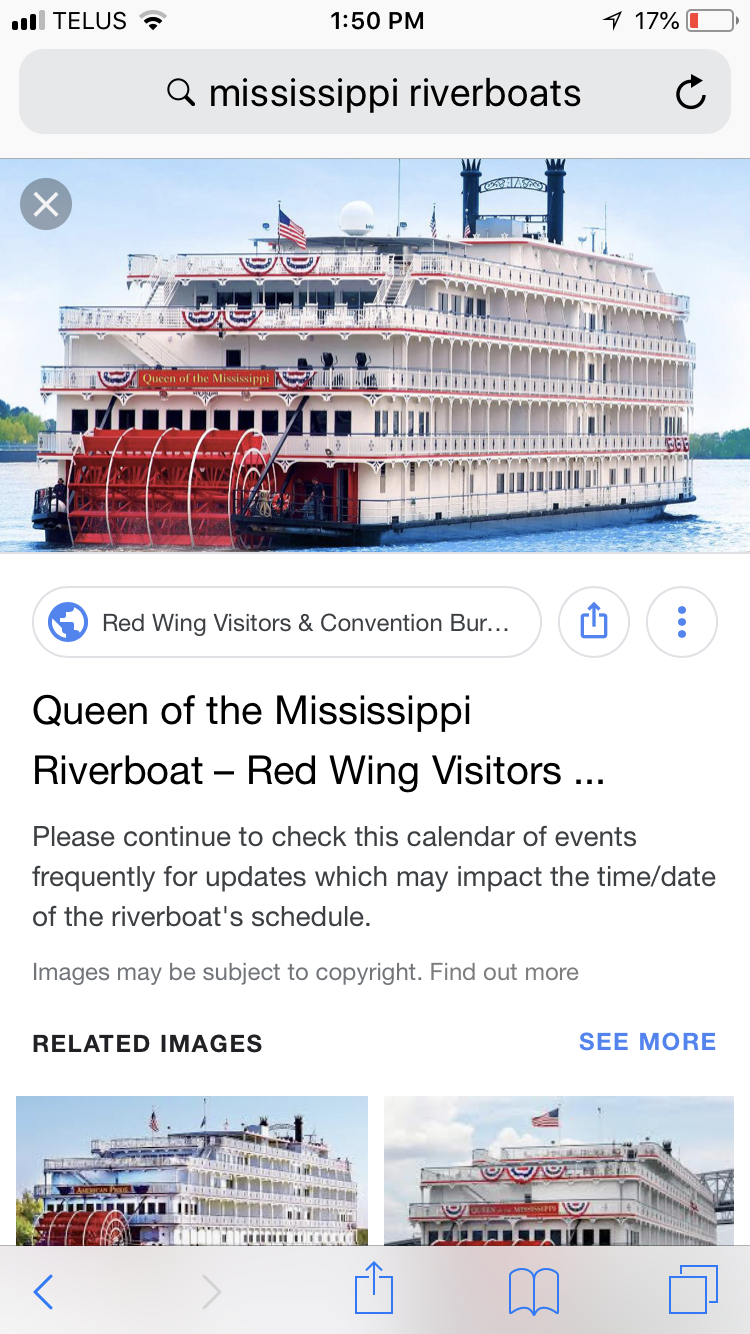Screen dimensions: 750x1334
Task: Show all open Safari tabs
Action: point(692,1290)
